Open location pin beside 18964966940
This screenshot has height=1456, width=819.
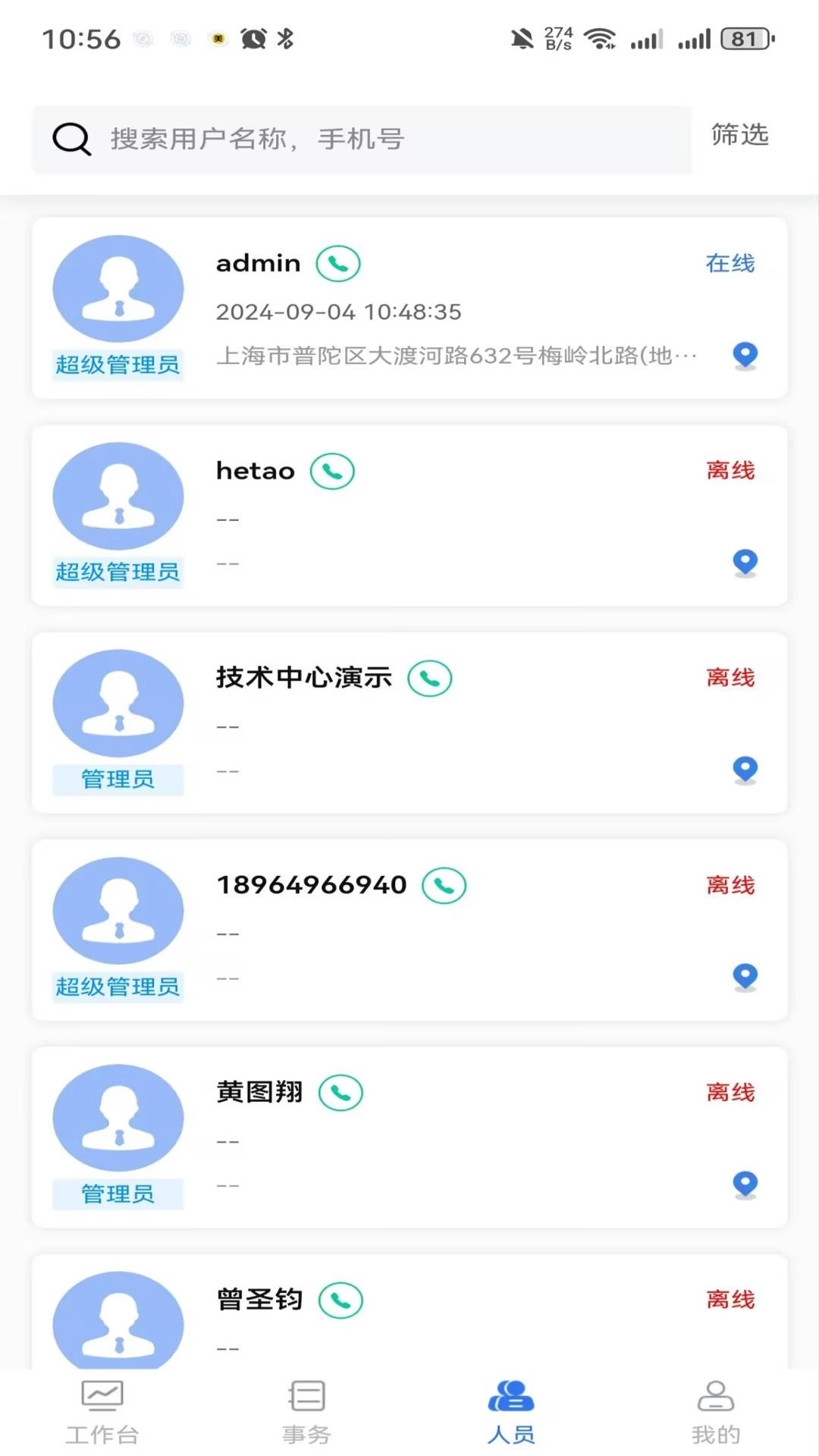click(x=745, y=977)
